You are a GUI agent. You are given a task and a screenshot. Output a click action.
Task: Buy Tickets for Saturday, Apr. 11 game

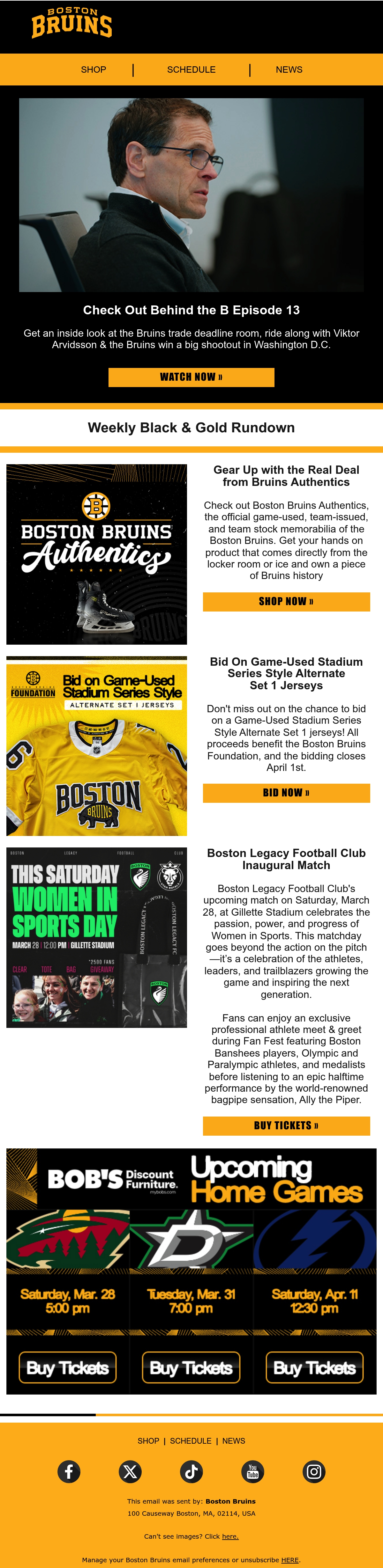pyautogui.click(x=315, y=1368)
